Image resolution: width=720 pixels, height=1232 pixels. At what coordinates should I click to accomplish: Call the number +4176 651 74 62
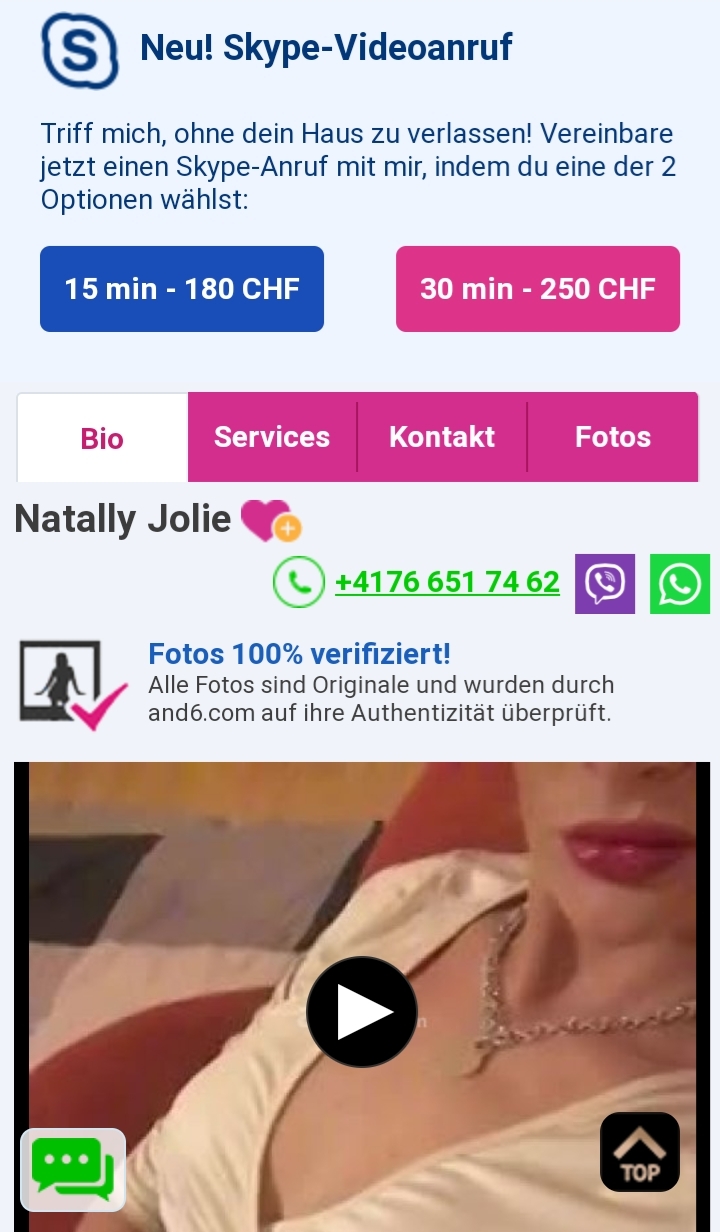point(447,582)
